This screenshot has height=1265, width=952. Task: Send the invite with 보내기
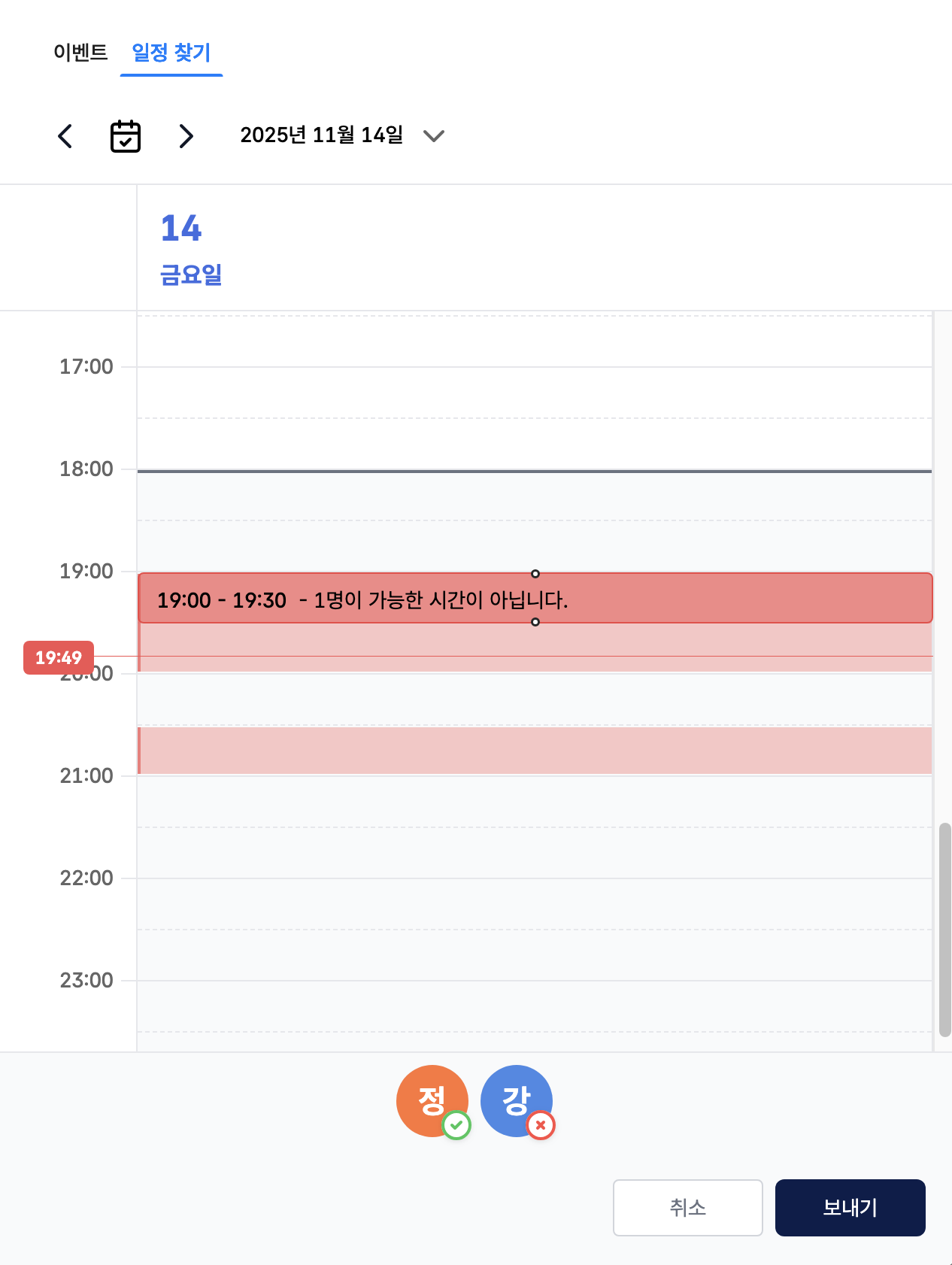pos(850,1207)
